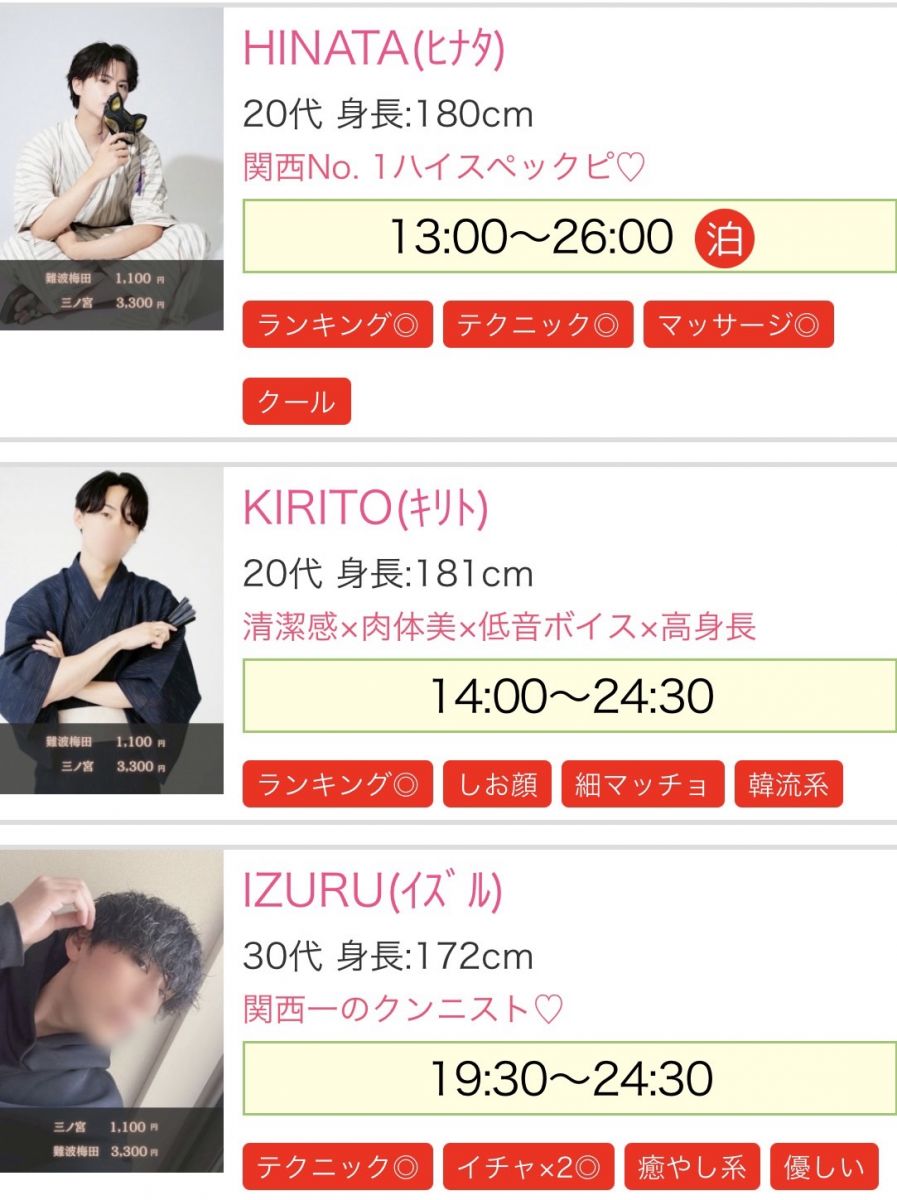Image resolution: width=897 pixels, height=1200 pixels.
Task: Open the HINATA(ヒナタ) name link
Action: pos(374,49)
